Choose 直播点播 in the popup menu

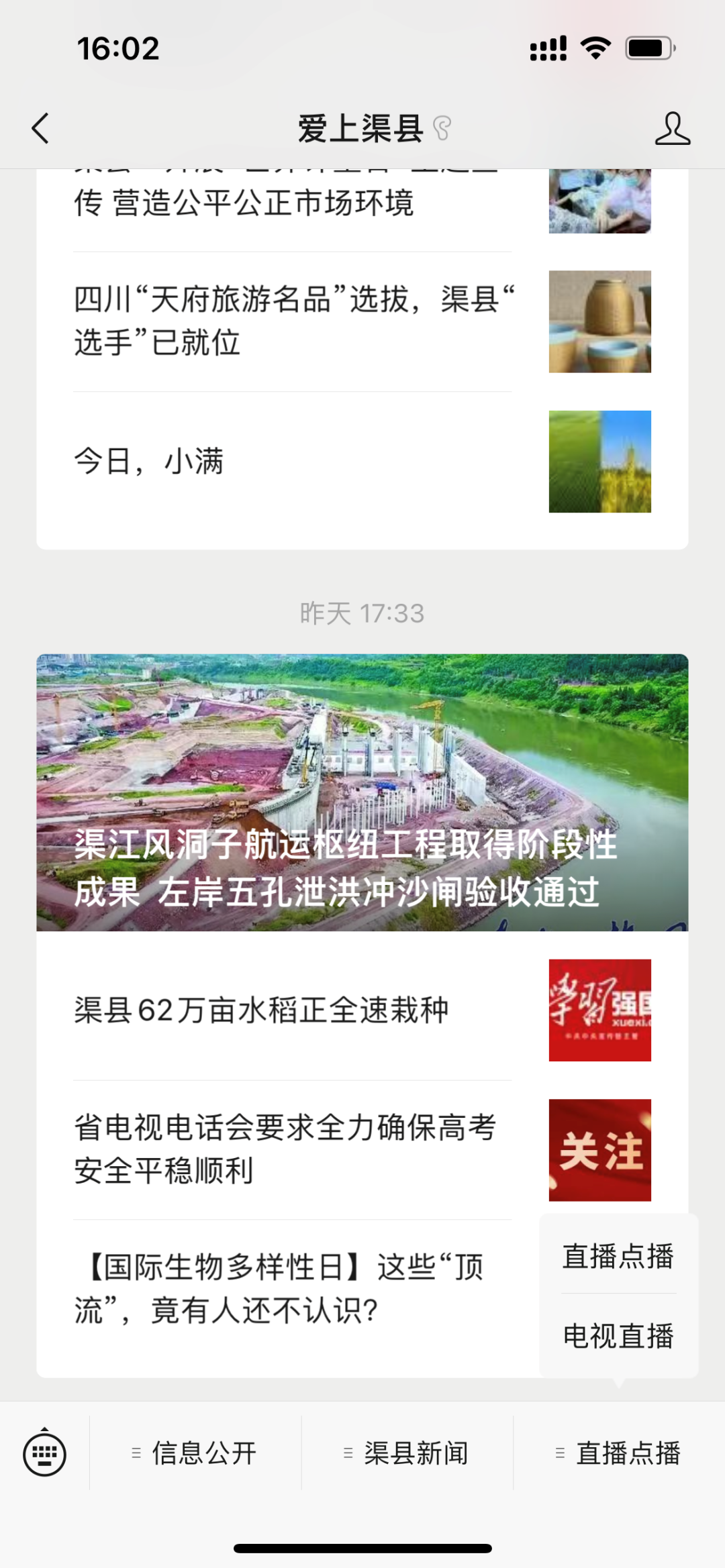tap(618, 1257)
